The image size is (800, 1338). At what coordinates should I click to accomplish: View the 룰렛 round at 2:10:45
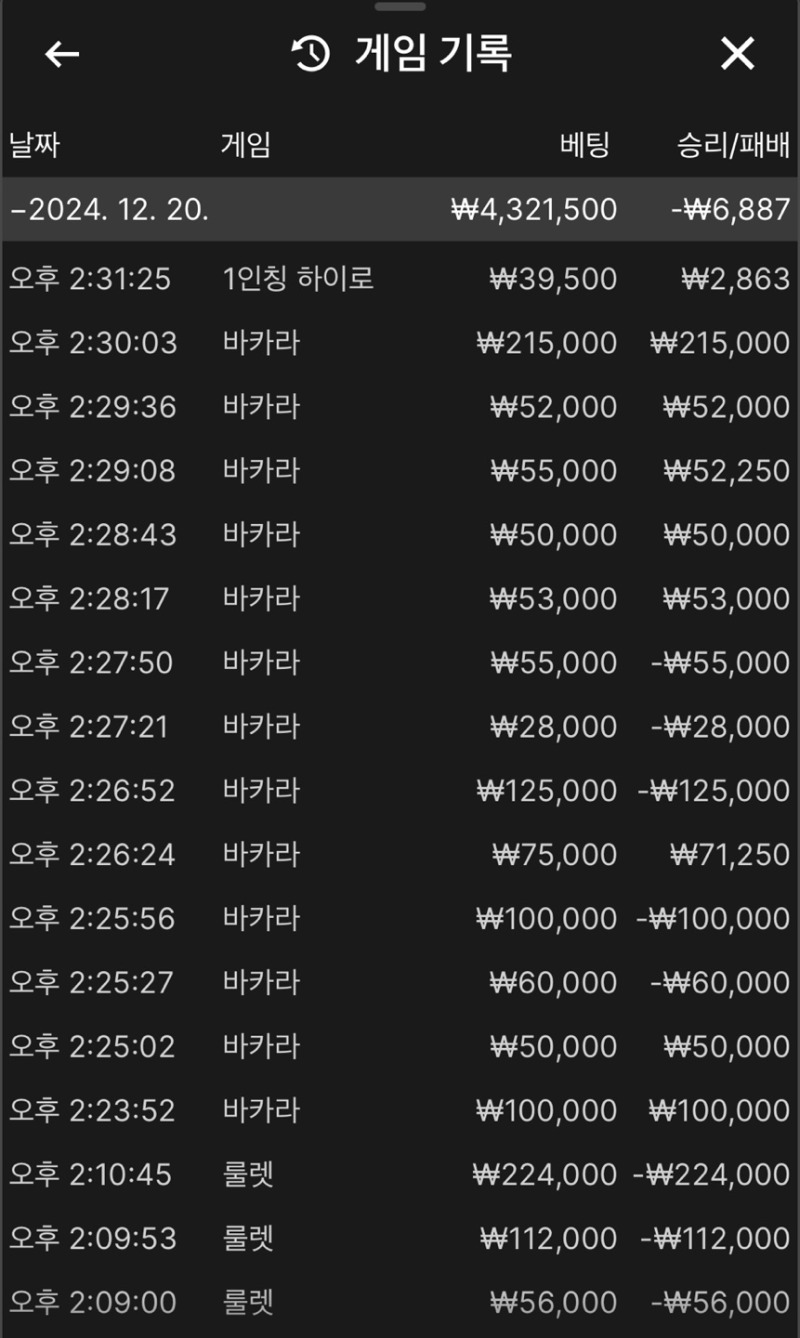(400, 1174)
